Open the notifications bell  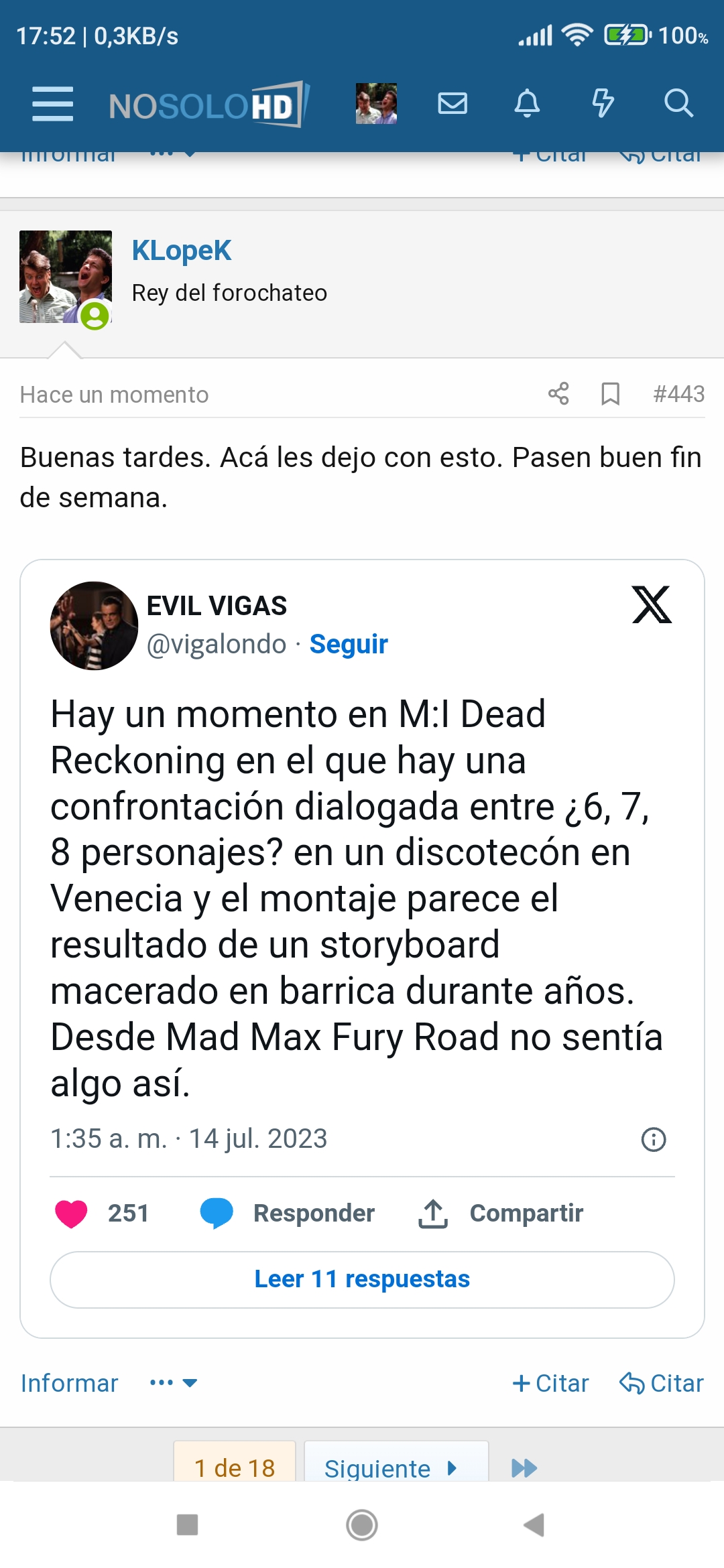(527, 103)
